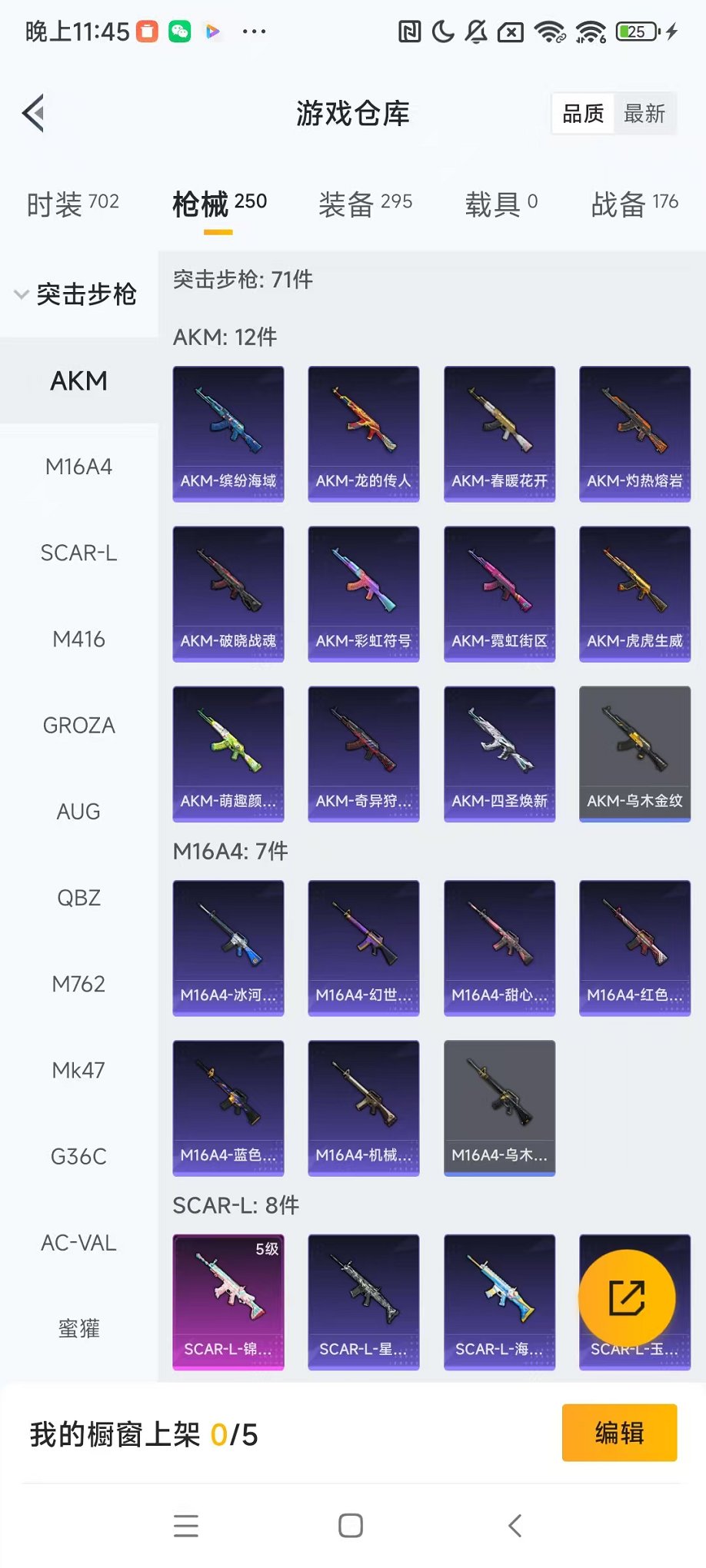
Task: Select GROZA in the sidebar
Action: 78,725
